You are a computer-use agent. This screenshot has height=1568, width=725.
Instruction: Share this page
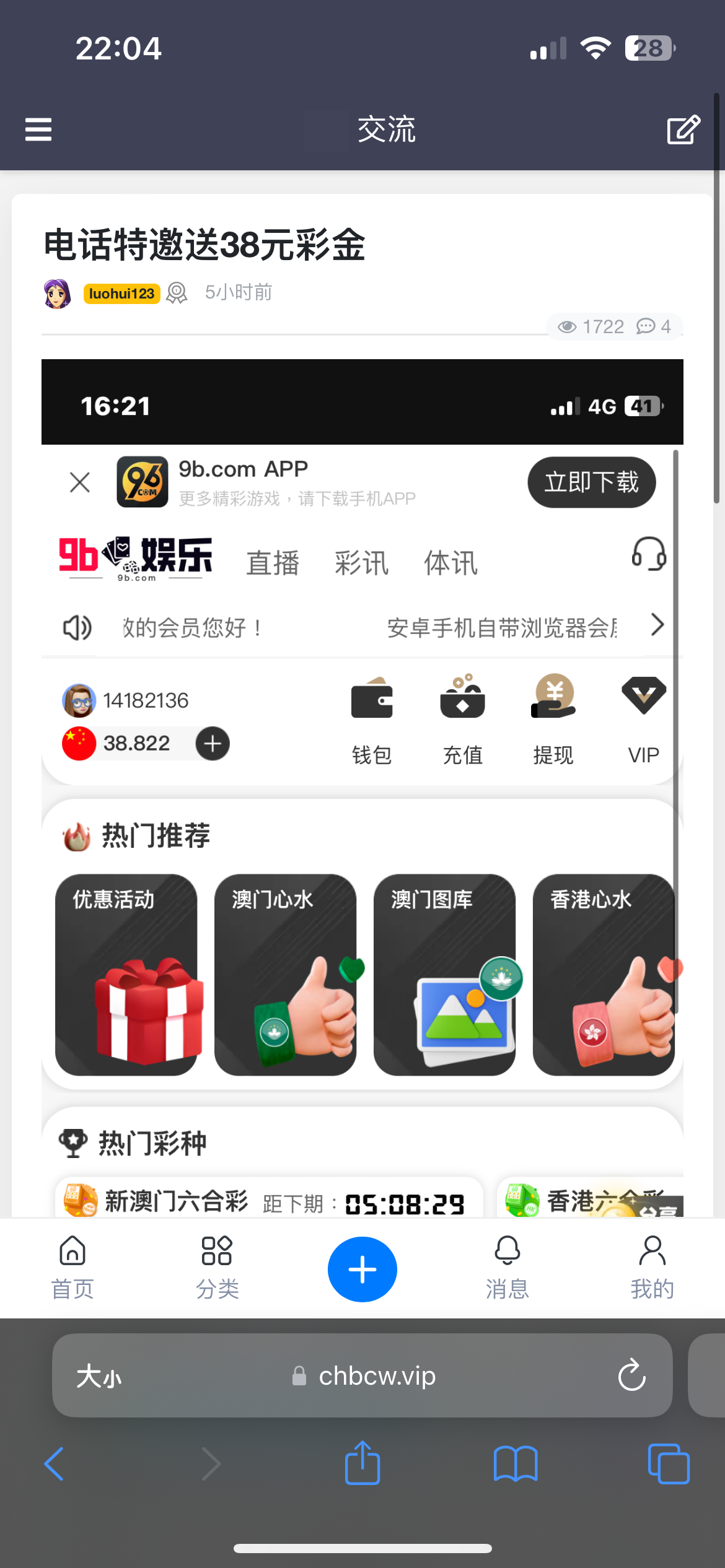[x=362, y=1463]
